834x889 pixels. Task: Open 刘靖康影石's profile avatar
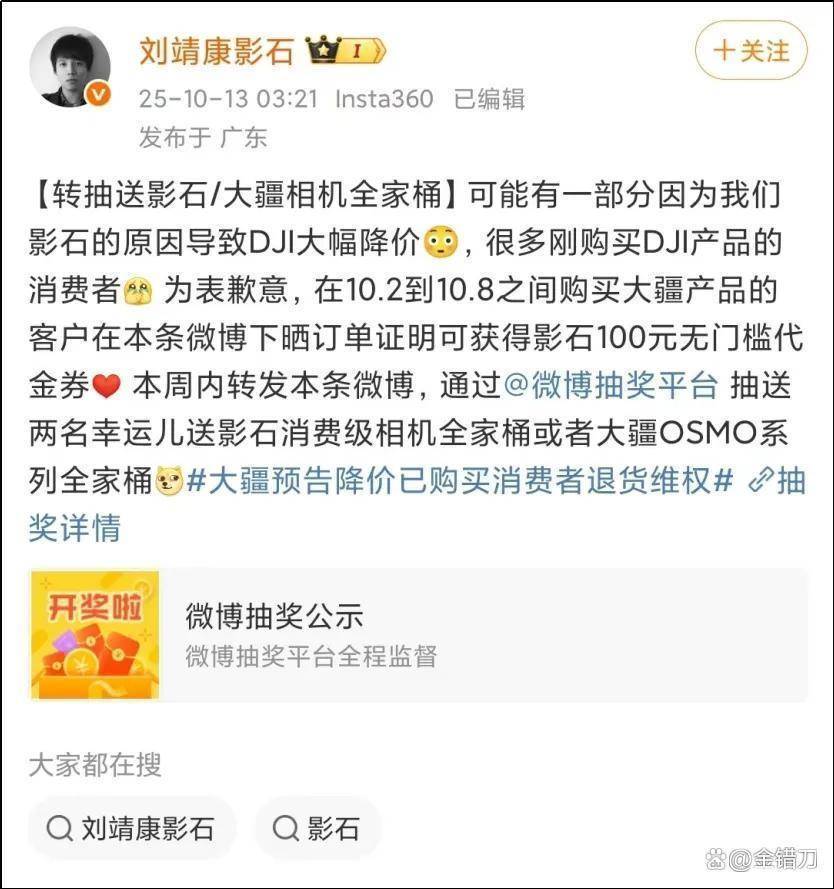click(69, 66)
